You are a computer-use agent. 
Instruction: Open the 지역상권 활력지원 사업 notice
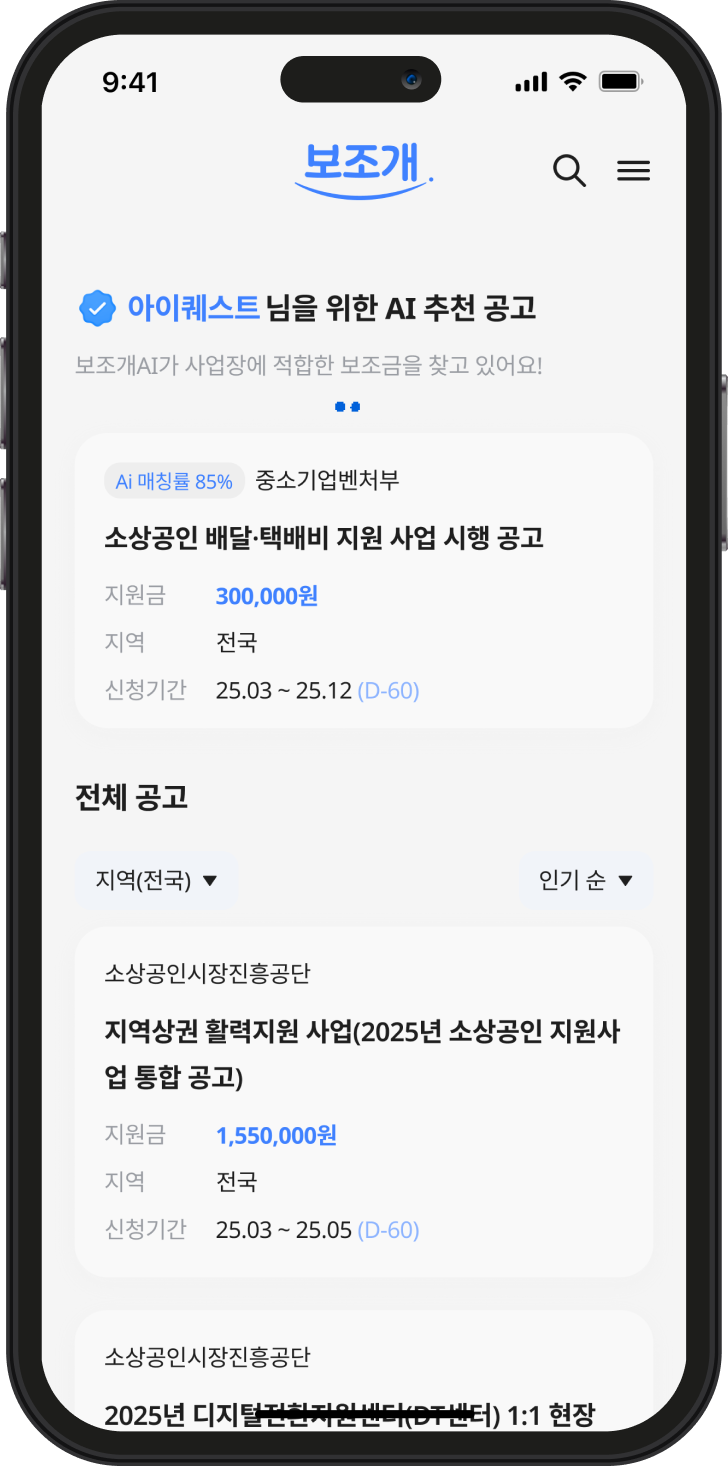pyautogui.click(x=364, y=1100)
